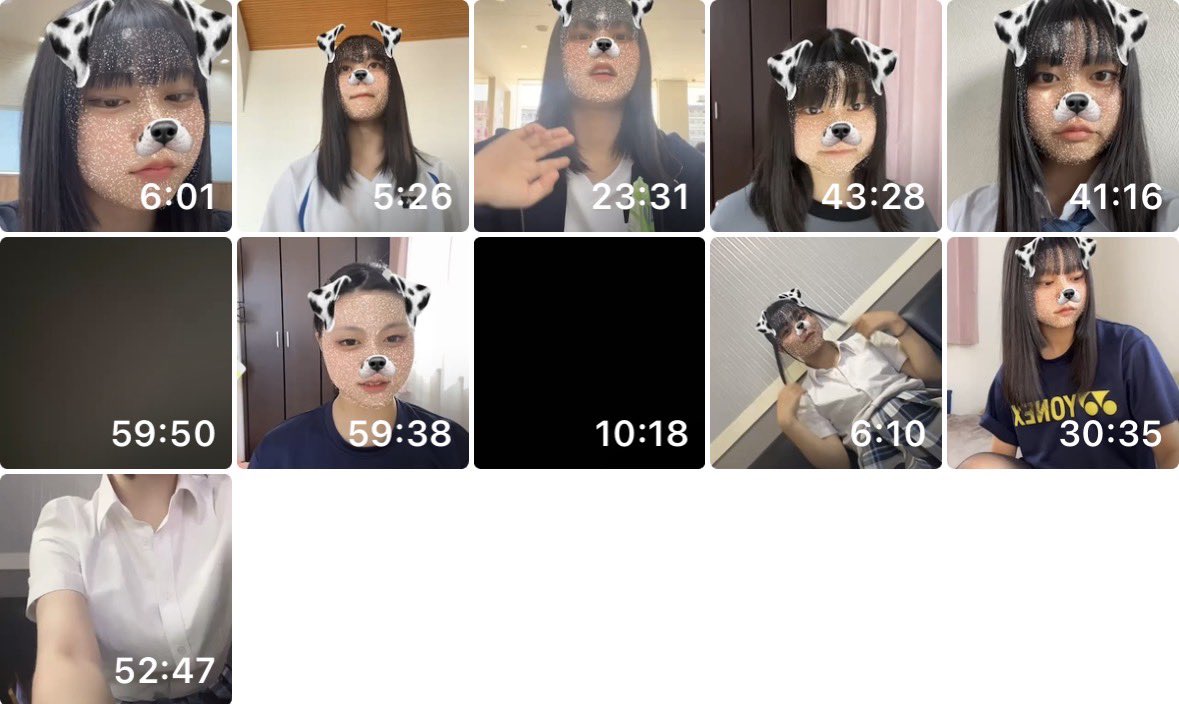
Task: Open the video lasting 5:26
Action: (352, 116)
